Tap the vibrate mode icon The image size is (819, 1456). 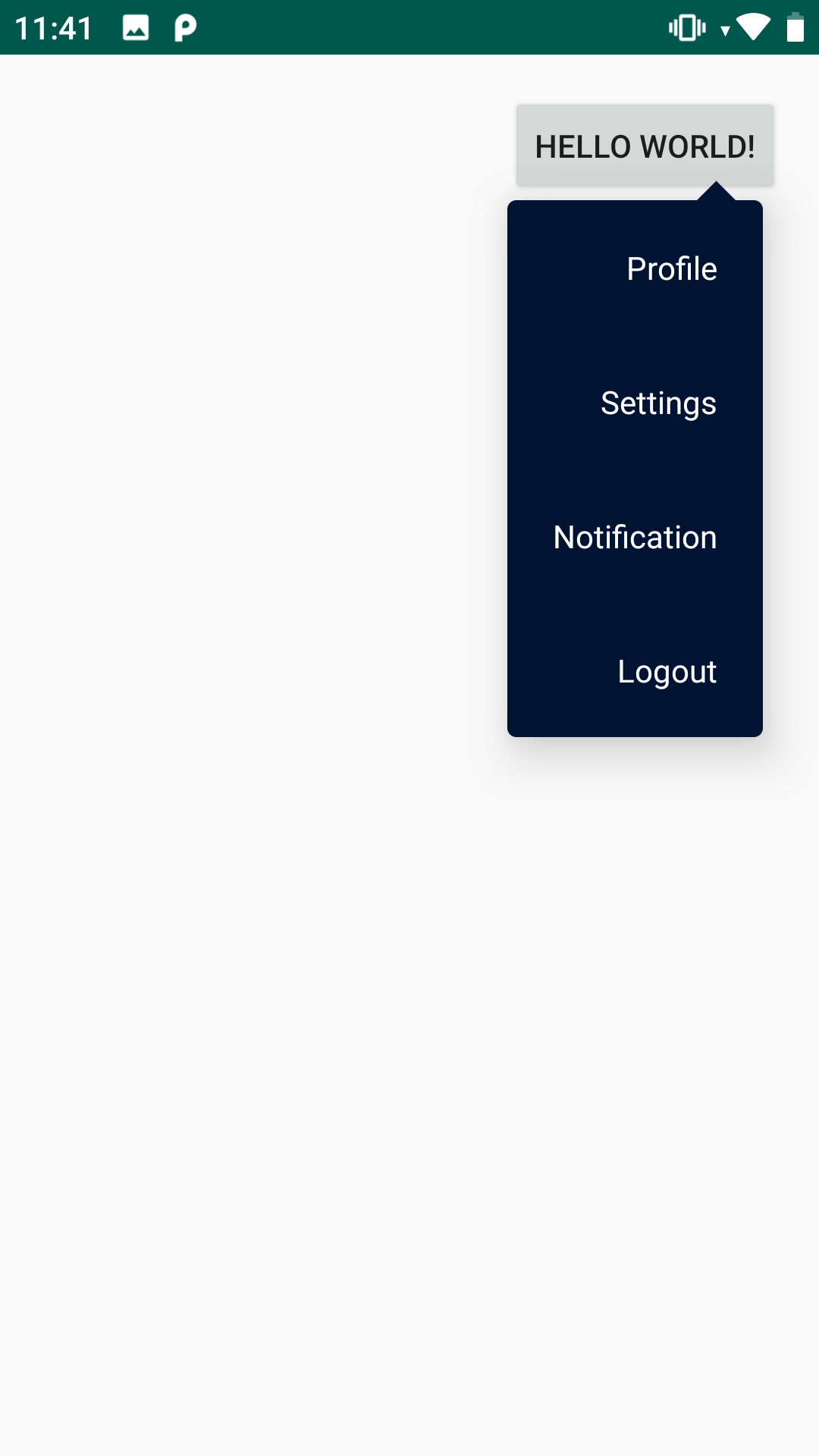[685, 27]
